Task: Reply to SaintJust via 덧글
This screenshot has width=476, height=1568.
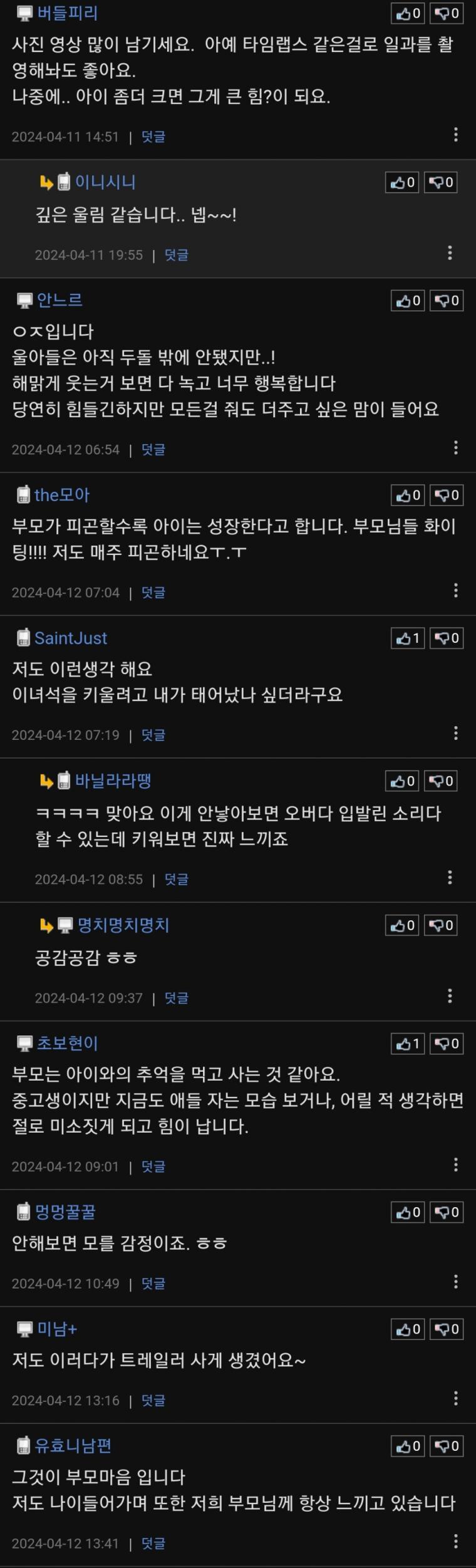Action: [x=153, y=735]
